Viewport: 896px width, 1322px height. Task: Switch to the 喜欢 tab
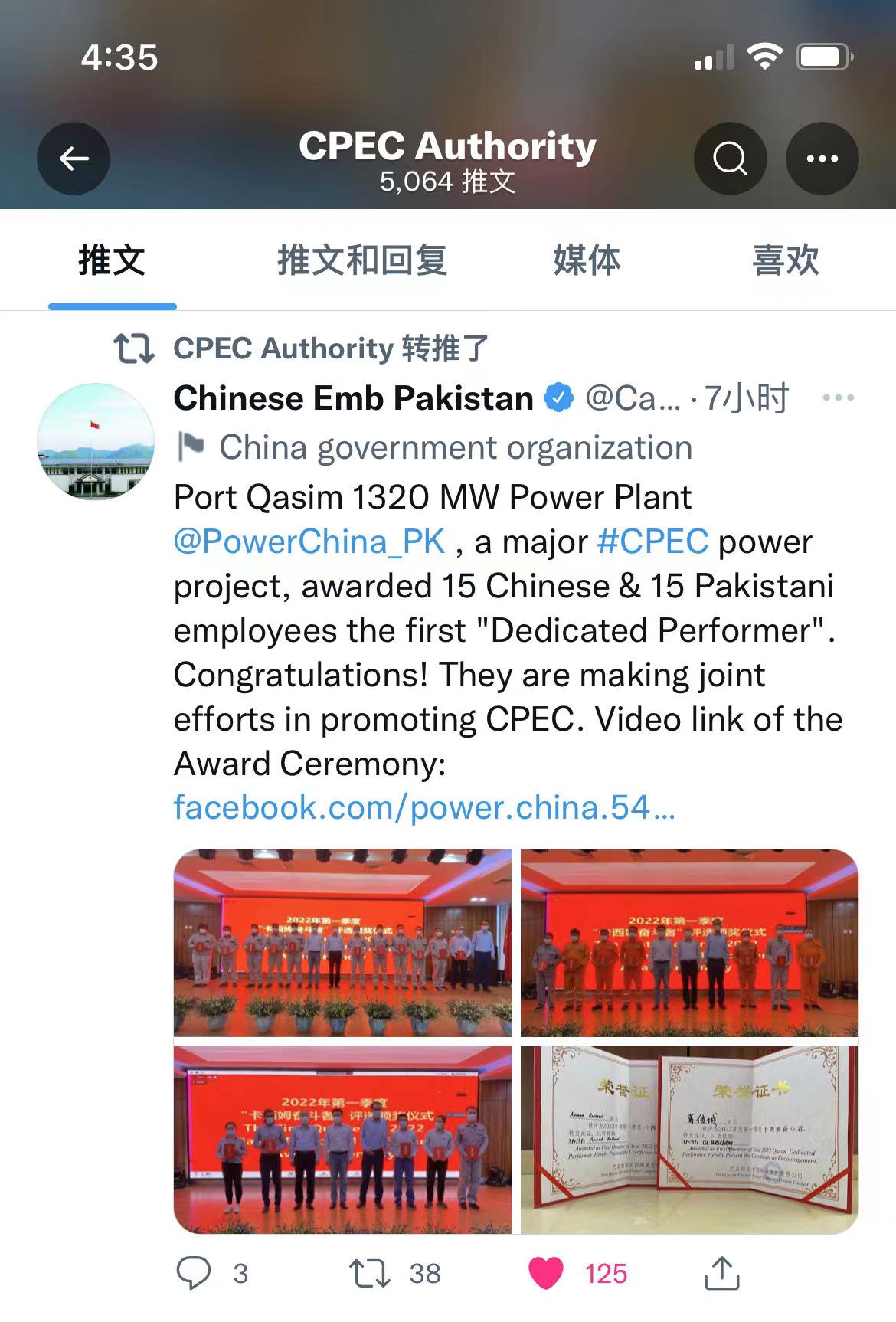pos(786,260)
